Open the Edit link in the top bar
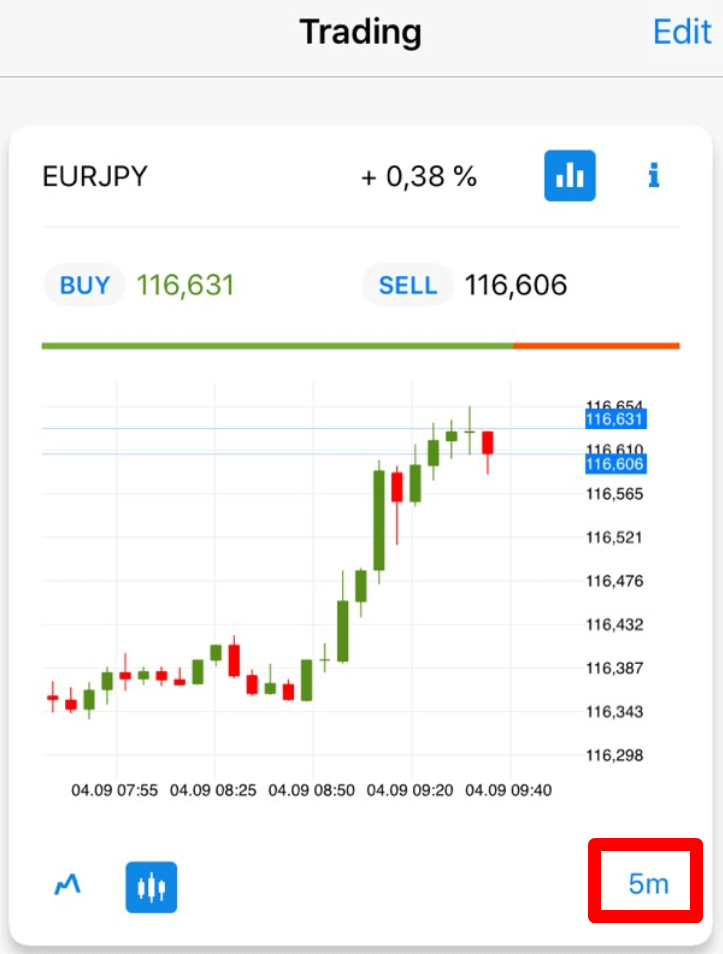 point(682,31)
